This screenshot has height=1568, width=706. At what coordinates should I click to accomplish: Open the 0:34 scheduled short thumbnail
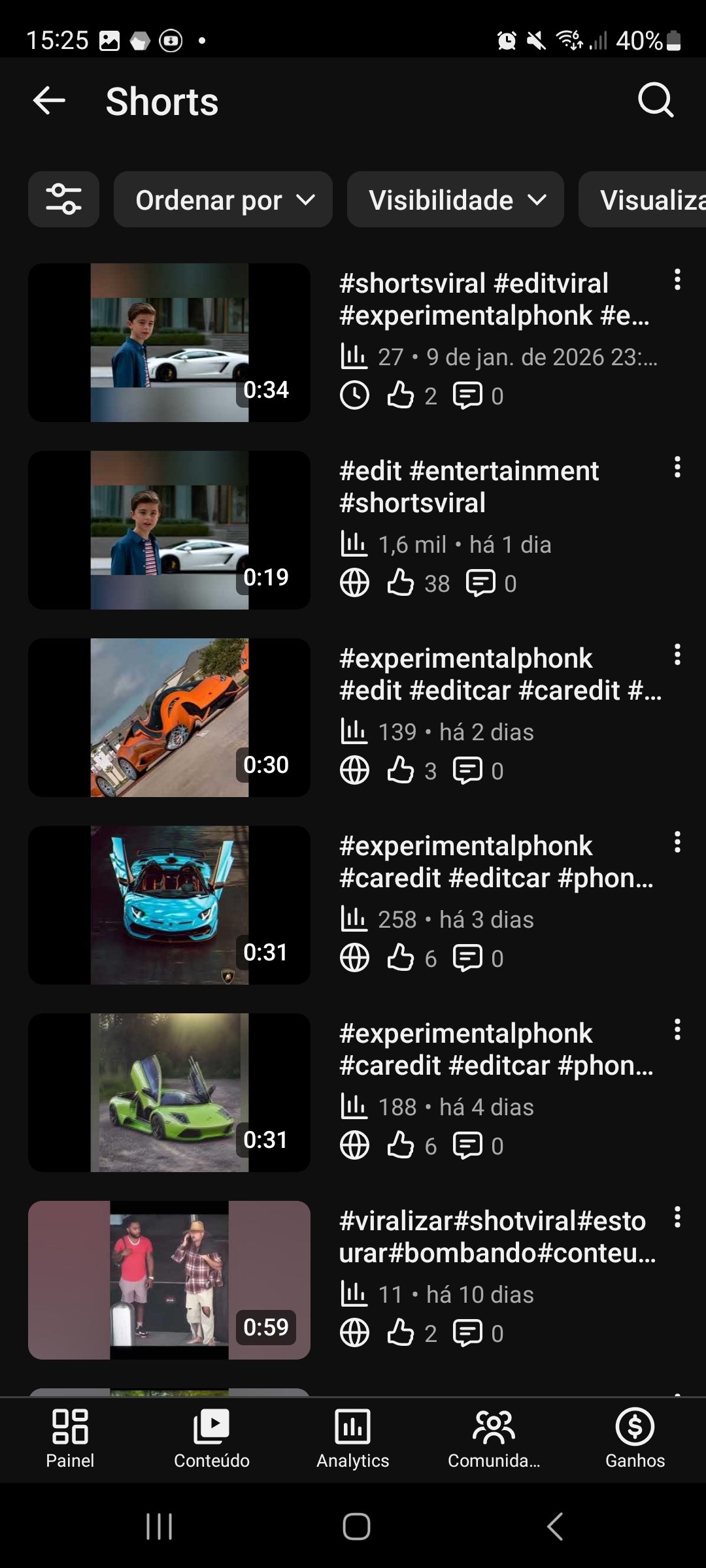(x=169, y=342)
